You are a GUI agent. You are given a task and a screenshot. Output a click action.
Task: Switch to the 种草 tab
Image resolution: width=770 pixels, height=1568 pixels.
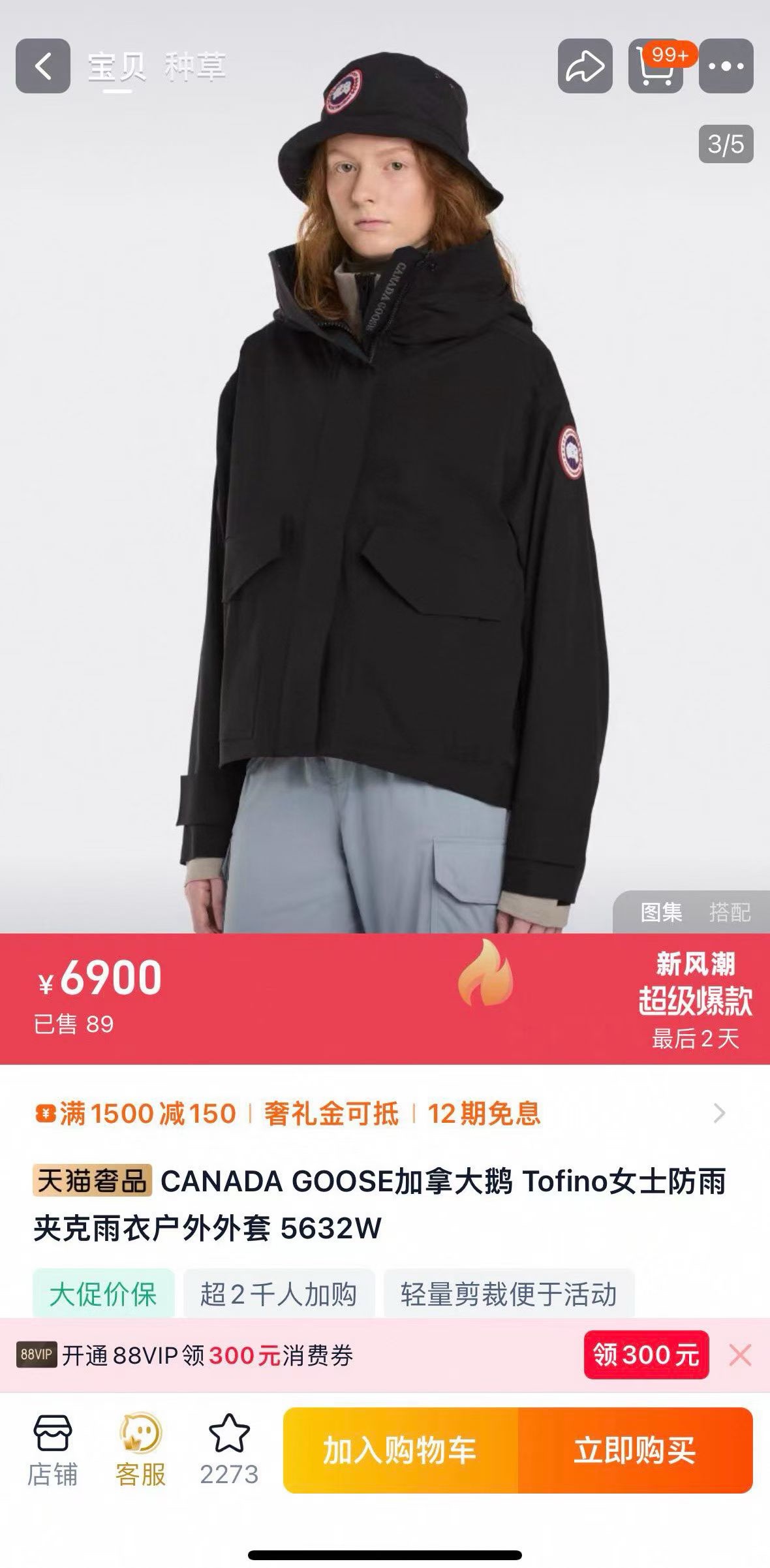(x=194, y=66)
